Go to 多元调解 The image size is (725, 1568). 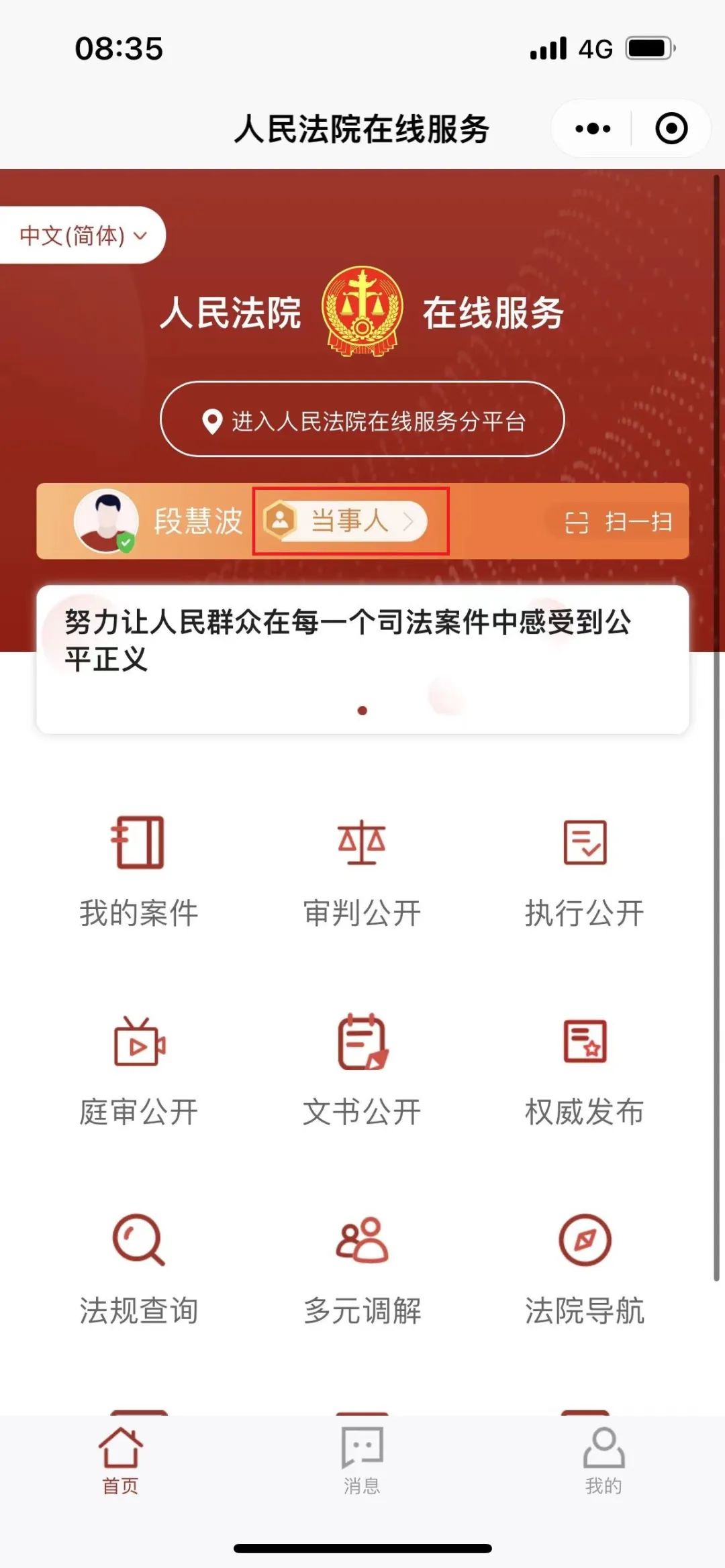pyautogui.click(x=362, y=1268)
